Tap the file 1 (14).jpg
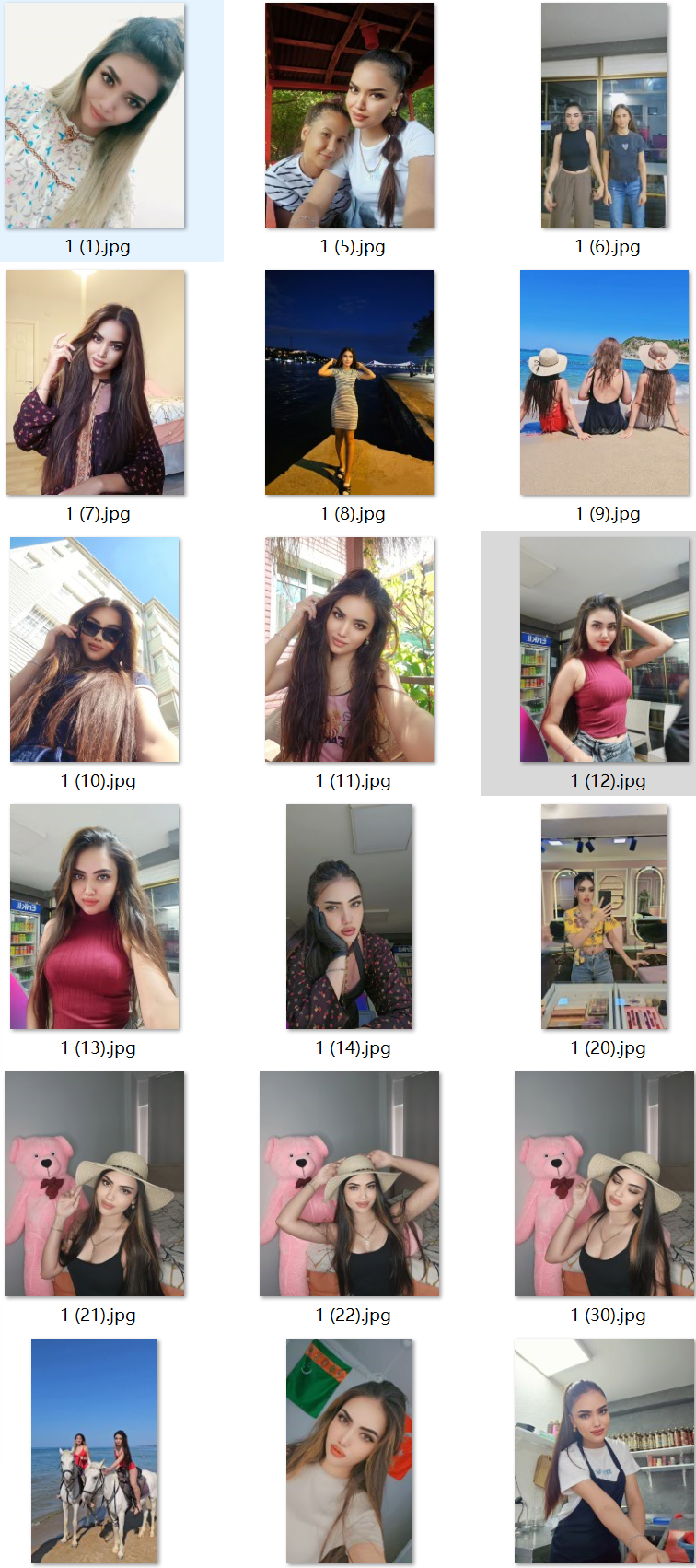This screenshot has width=696, height=1568. click(x=349, y=917)
